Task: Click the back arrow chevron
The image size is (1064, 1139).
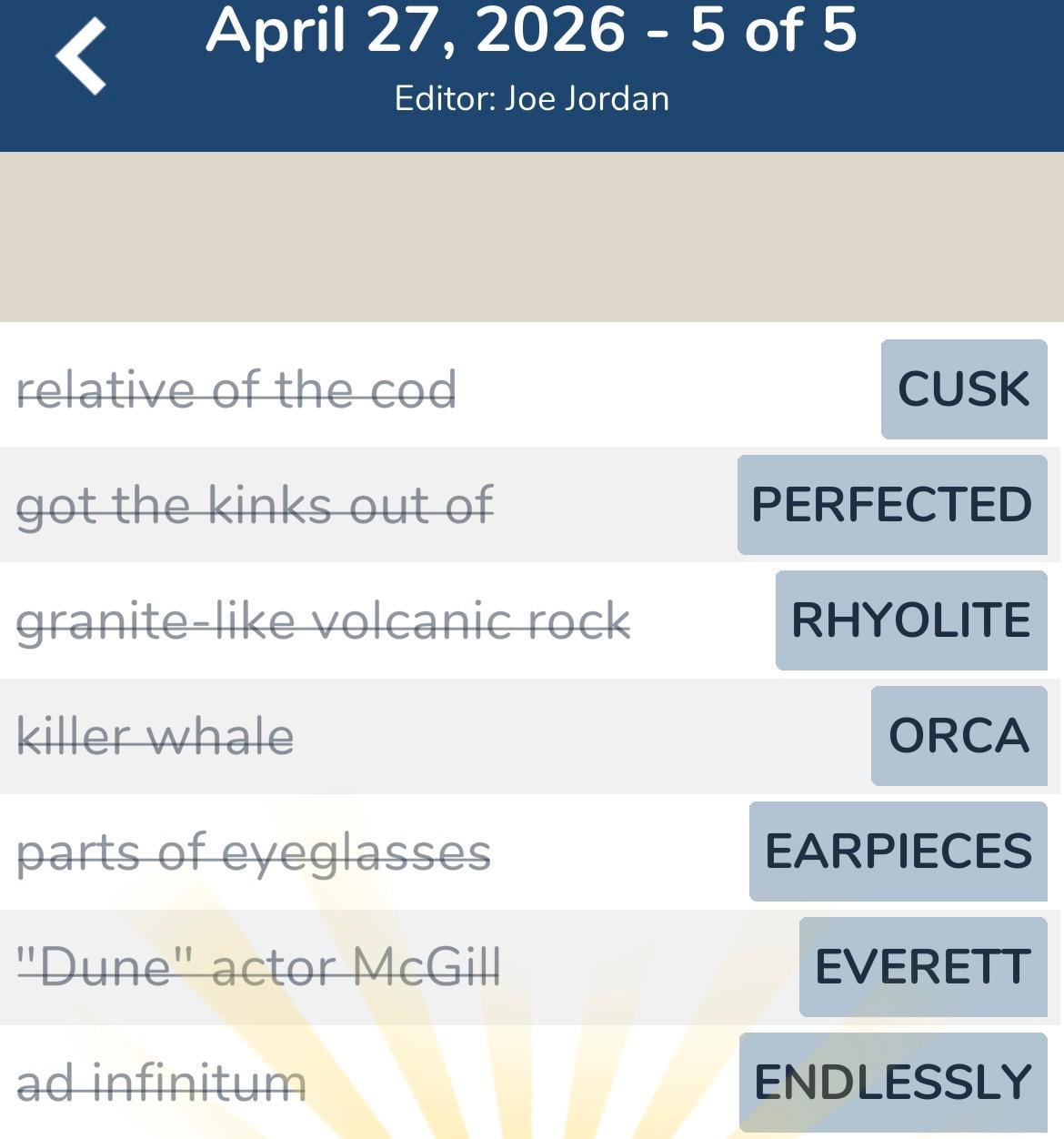Action: 82,55
